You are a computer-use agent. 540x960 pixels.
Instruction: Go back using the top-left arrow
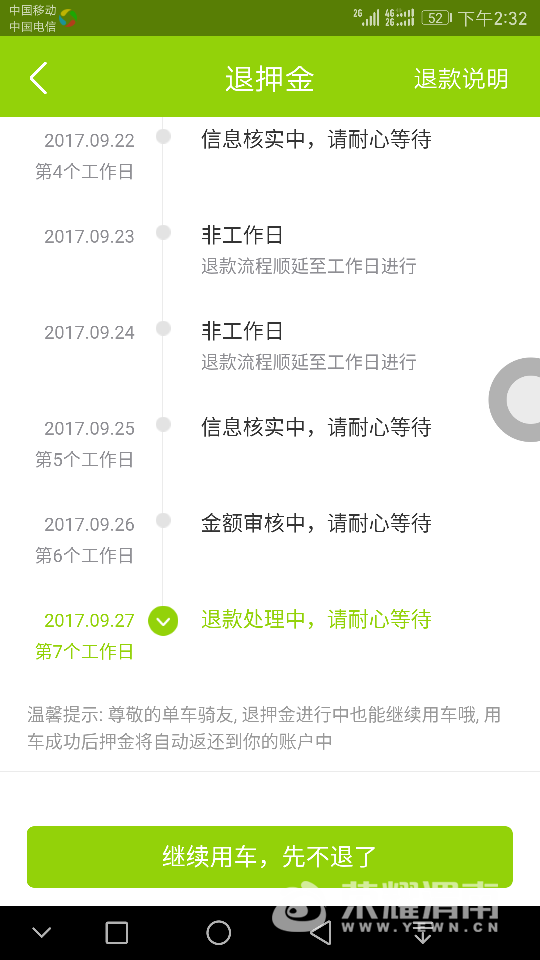click(x=39, y=78)
